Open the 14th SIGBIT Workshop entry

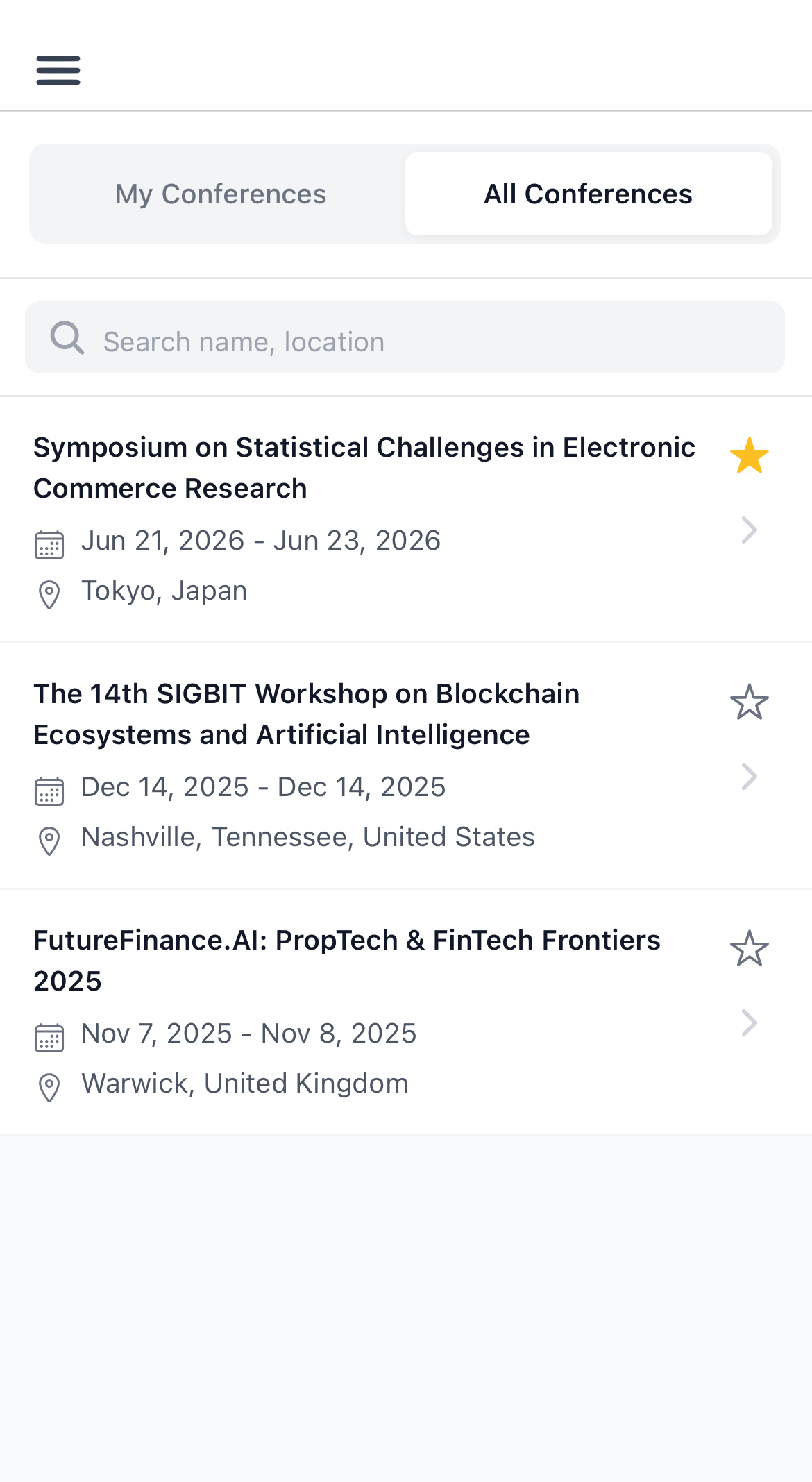tap(305, 713)
